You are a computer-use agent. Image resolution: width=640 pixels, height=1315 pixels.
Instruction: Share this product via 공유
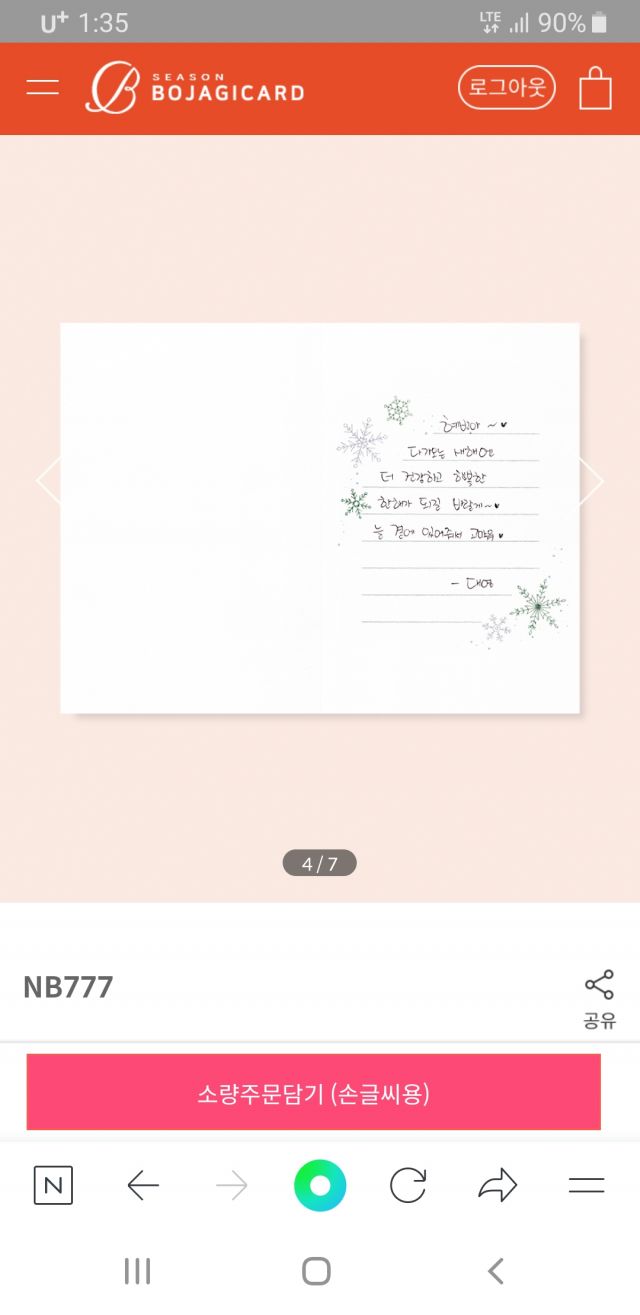tap(600, 999)
